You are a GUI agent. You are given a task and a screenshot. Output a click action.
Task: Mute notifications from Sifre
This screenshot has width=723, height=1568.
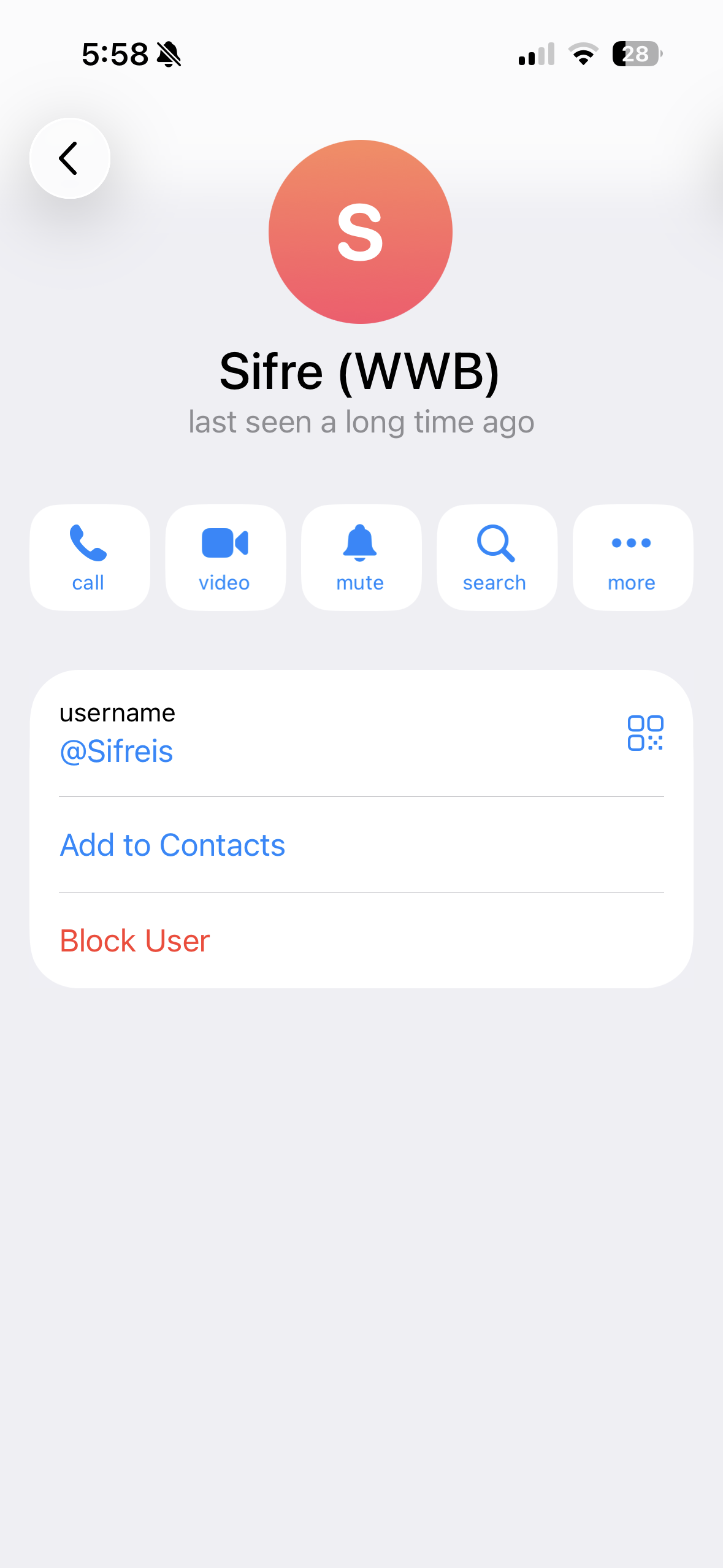click(361, 557)
